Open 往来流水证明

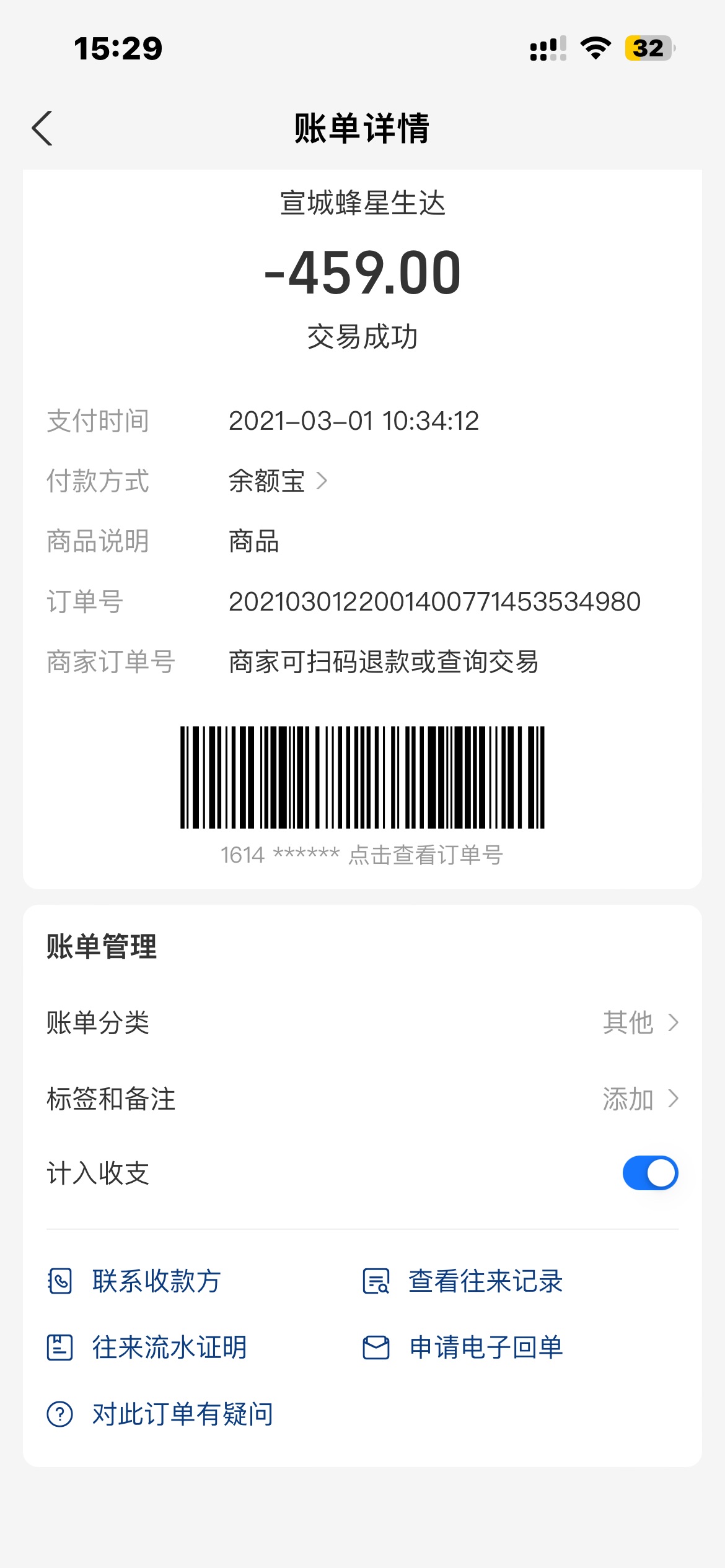coord(147,1348)
